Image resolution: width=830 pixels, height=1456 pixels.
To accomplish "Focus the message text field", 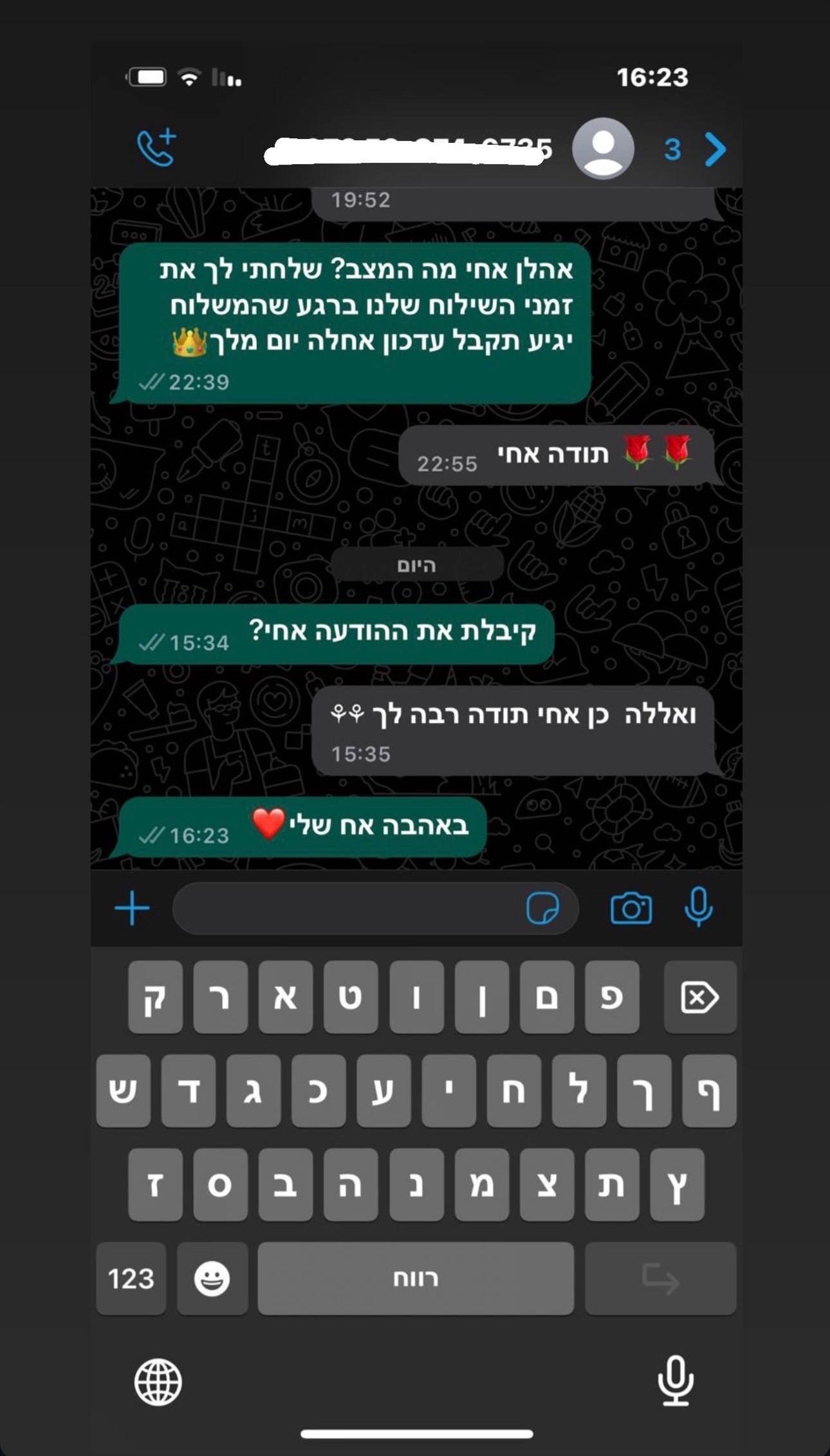I will [x=347, y=908].
